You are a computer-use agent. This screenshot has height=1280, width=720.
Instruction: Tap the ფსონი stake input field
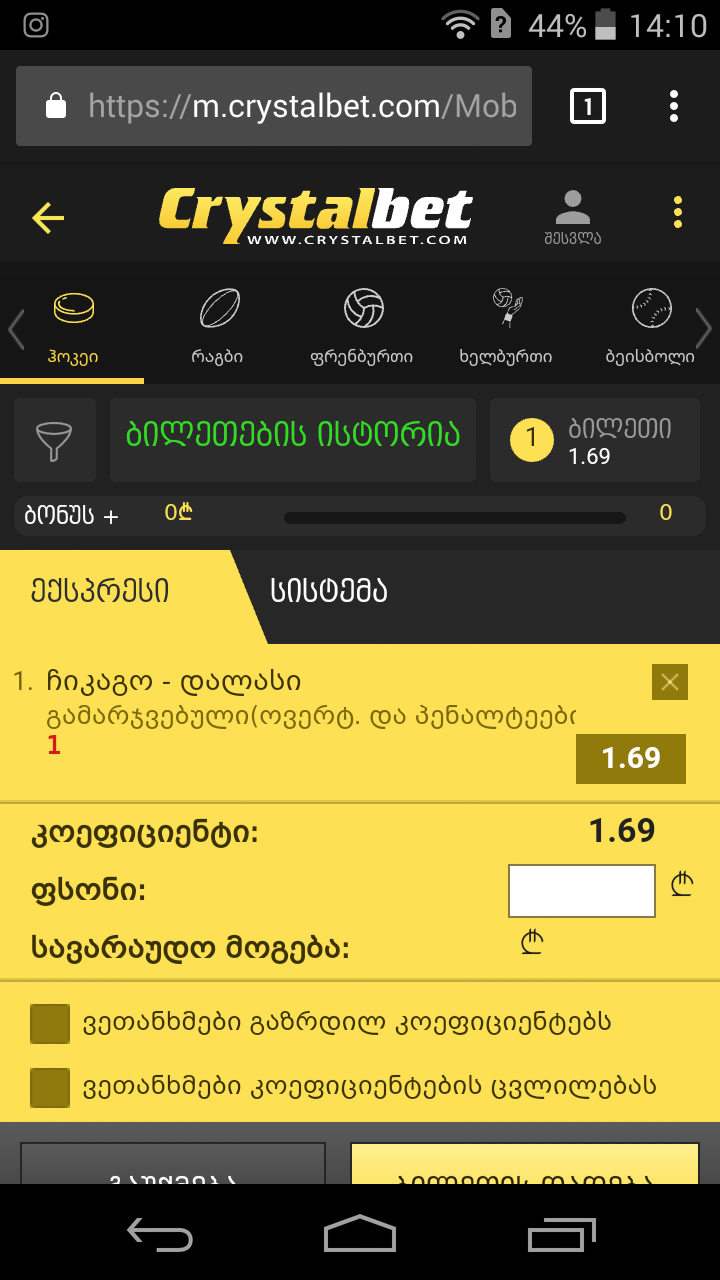[x=581, y=890]
